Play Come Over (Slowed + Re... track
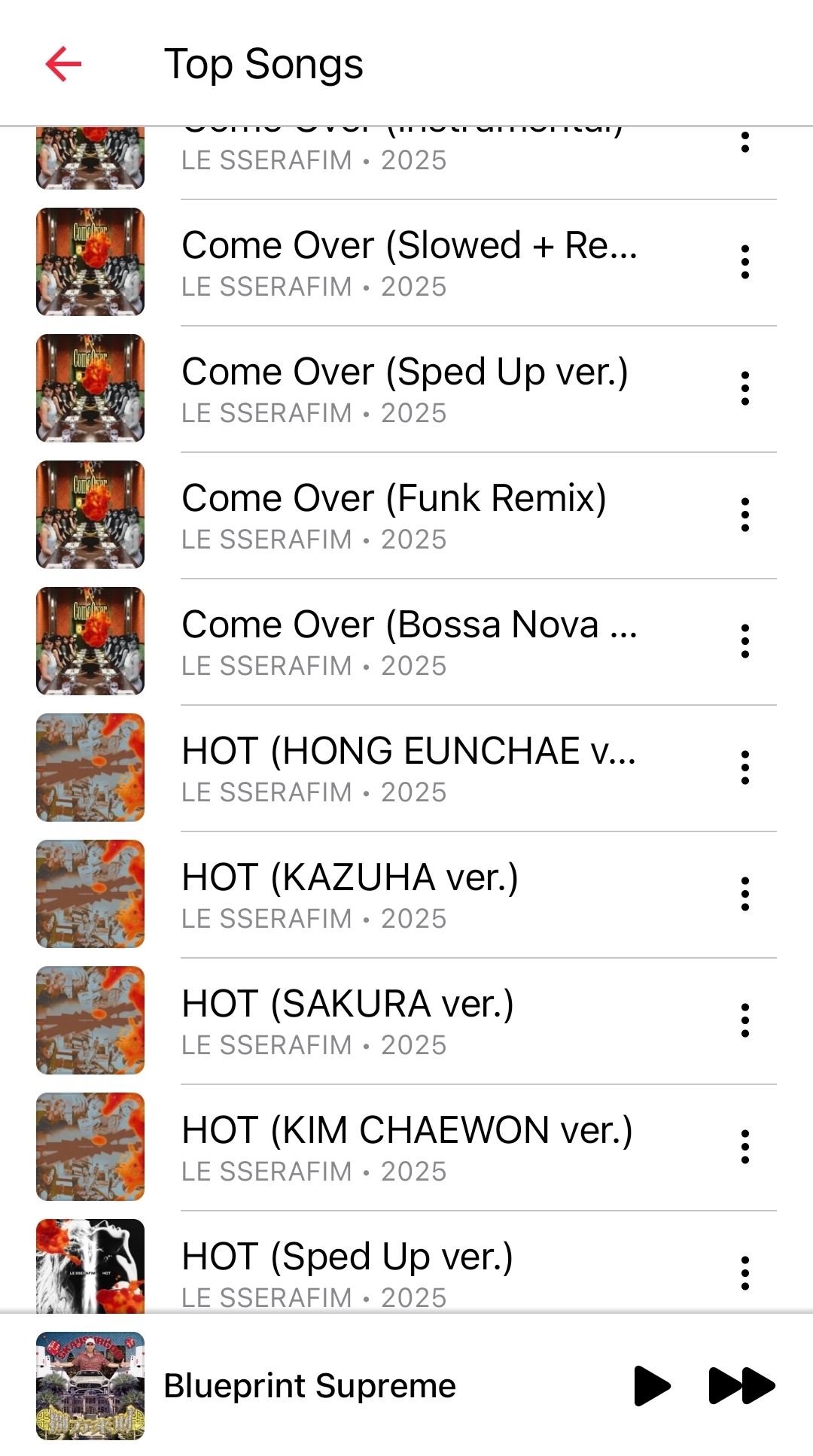This screenshot has width=813, height=1456. pos(410,262)
